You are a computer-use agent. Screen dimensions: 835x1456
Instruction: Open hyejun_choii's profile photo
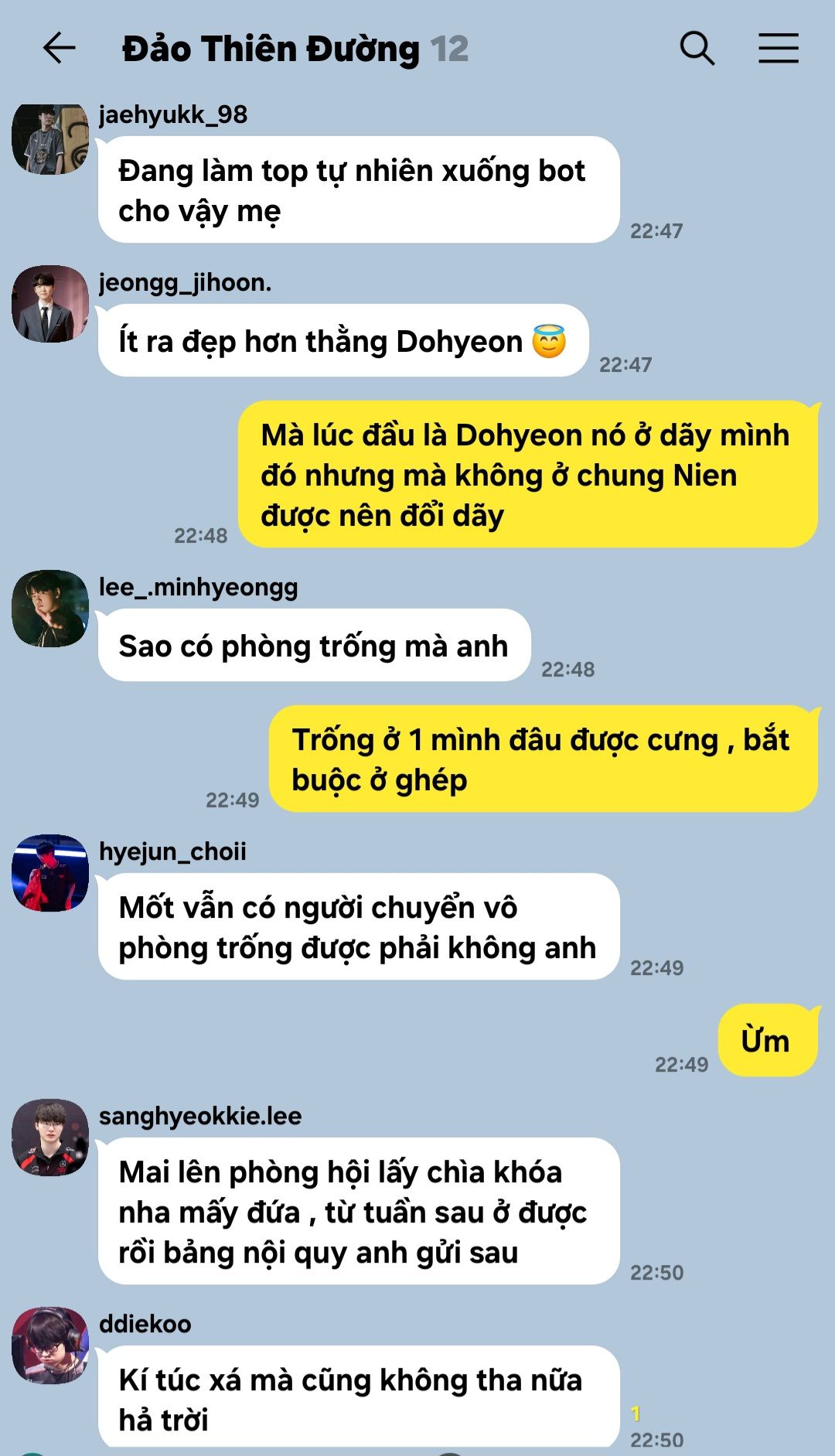[x=50, y=873]
